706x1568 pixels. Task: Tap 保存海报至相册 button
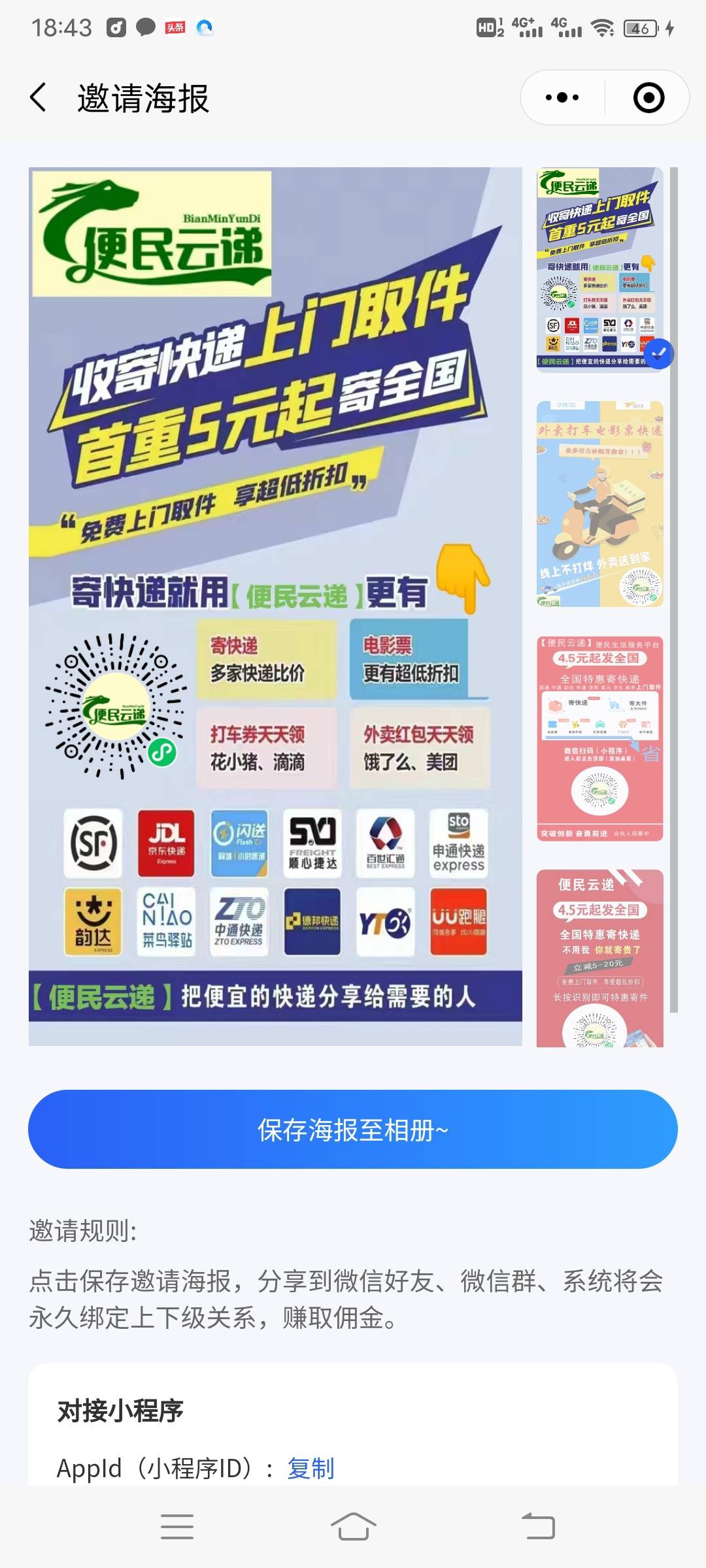[x=353, y=1129]
